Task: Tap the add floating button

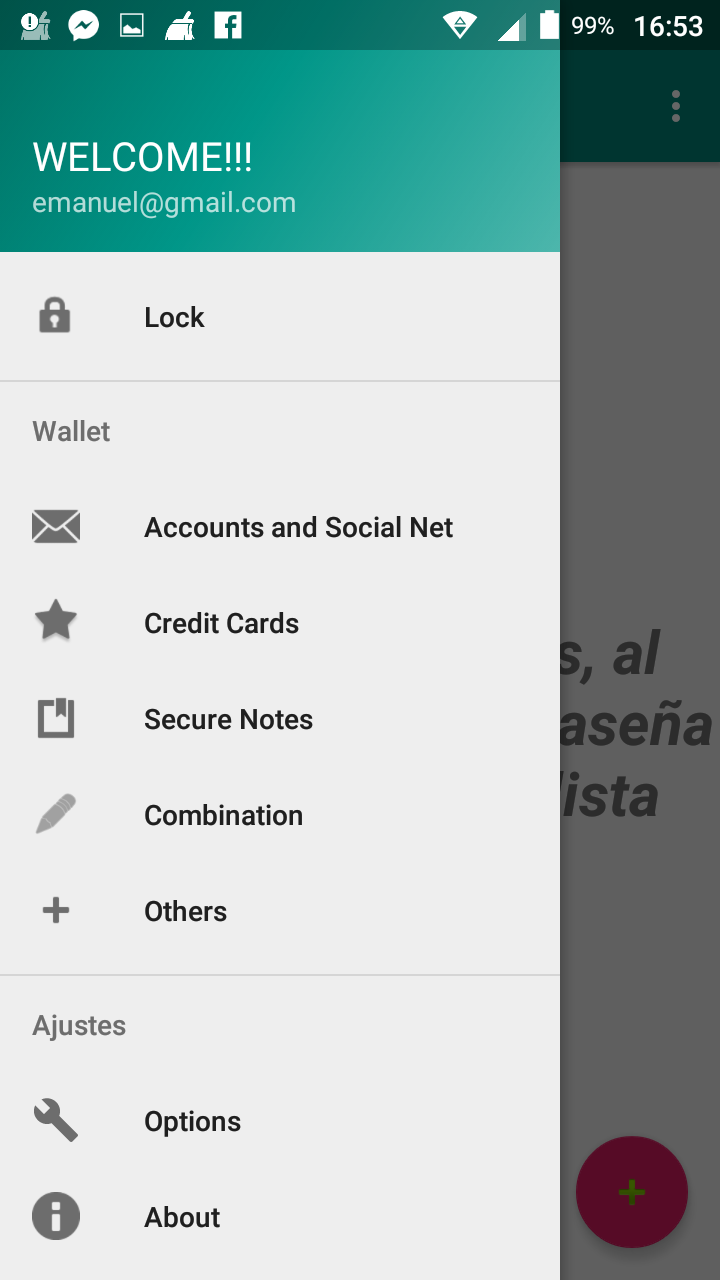Action: [631, 1191]
